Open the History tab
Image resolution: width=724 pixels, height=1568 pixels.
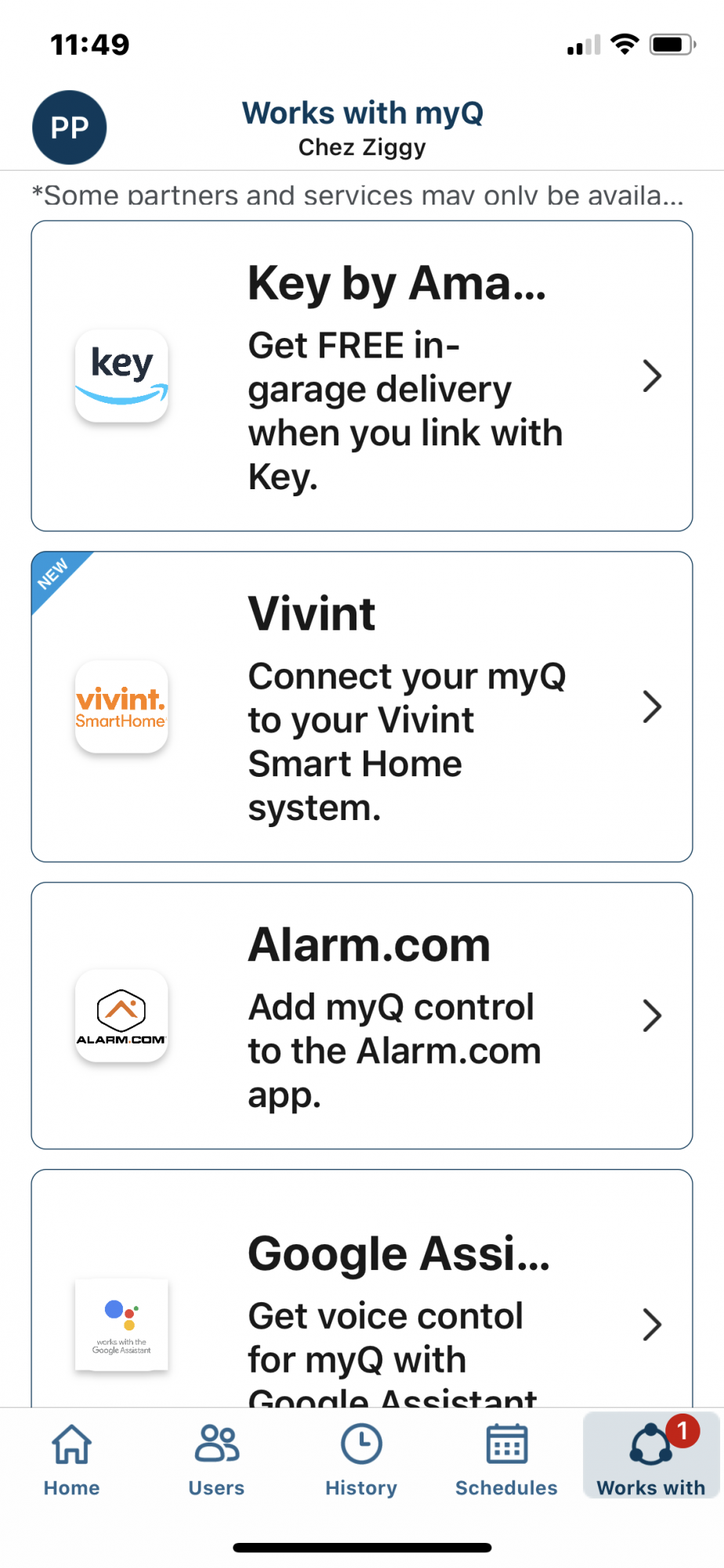361,1460
